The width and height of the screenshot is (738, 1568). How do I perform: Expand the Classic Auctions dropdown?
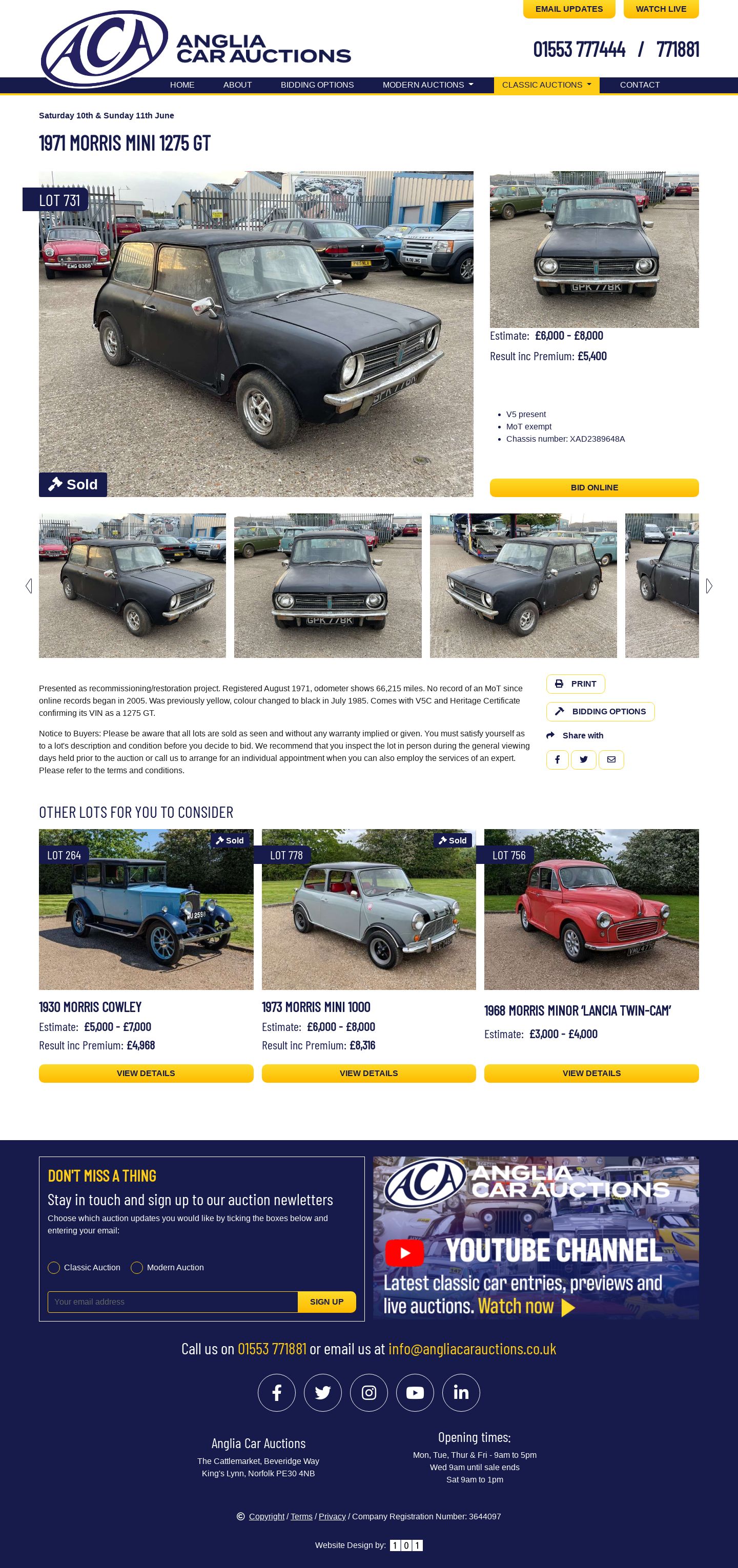[546, 85]
